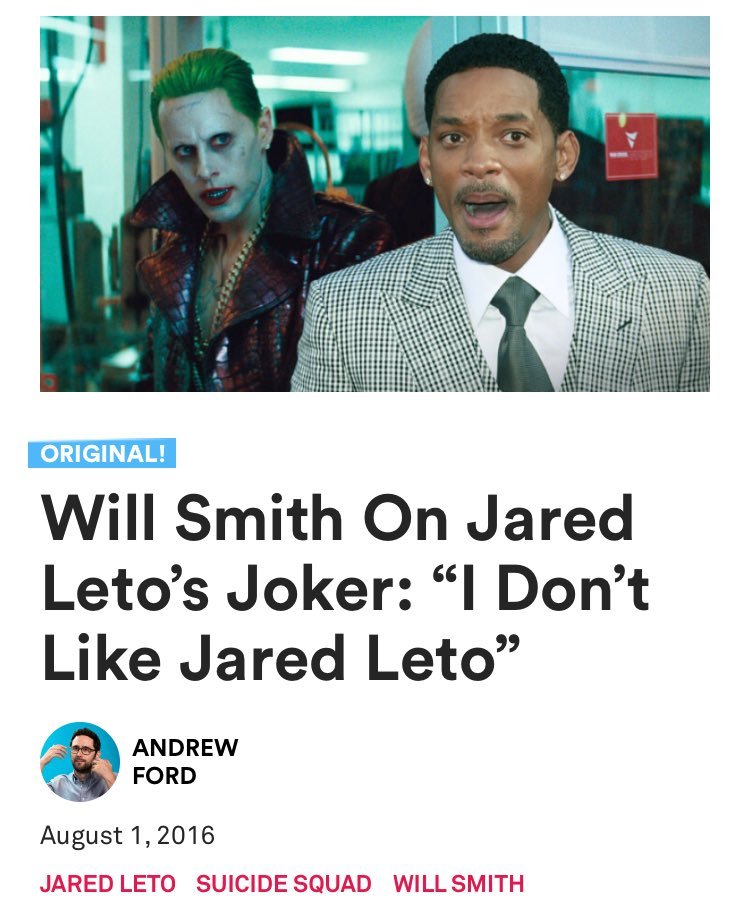Open the SUICIDE SQUAD tag

click(283, 884)
